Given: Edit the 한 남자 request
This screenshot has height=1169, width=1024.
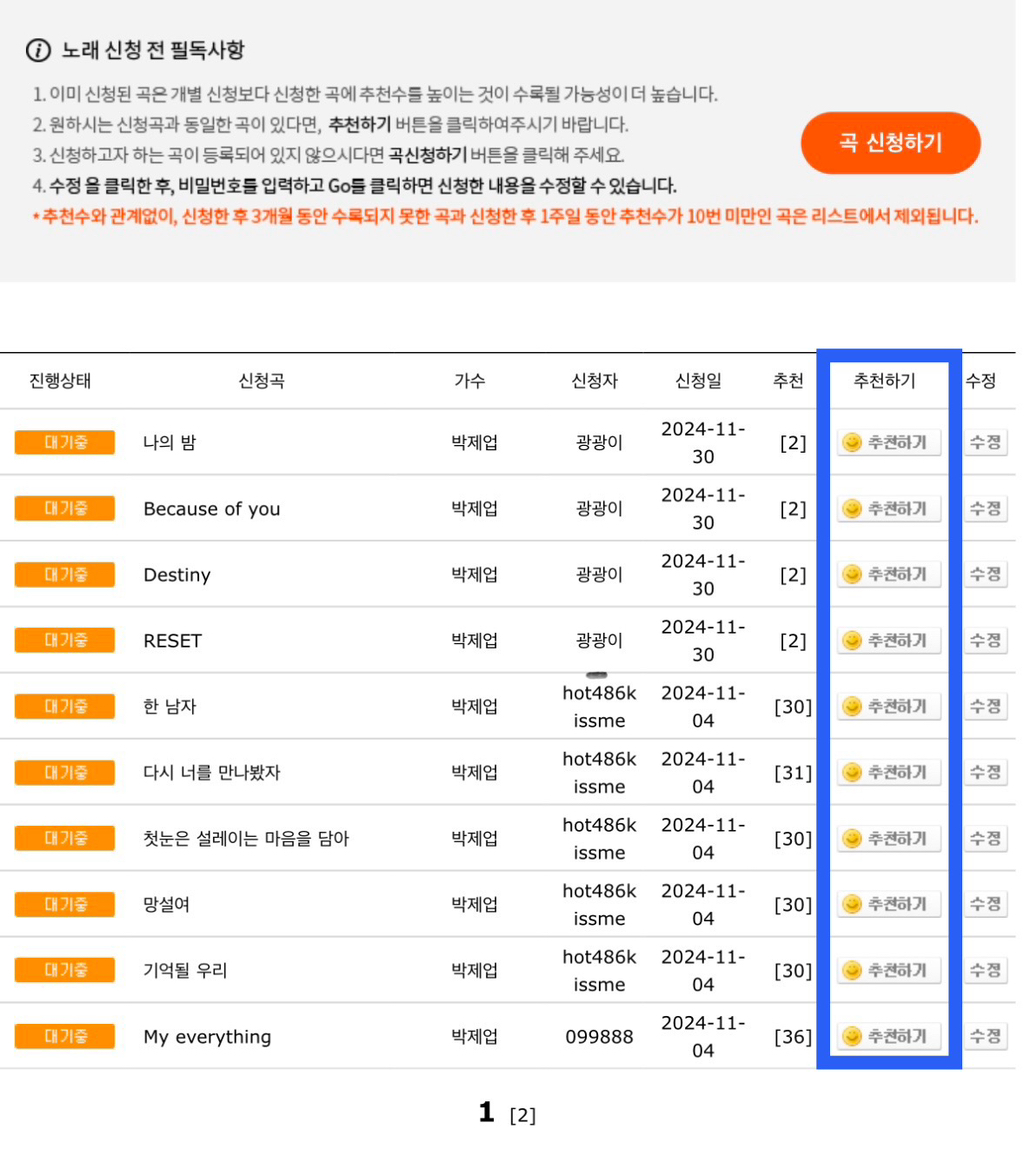Looking at the screenshot, I should point(985,707).
